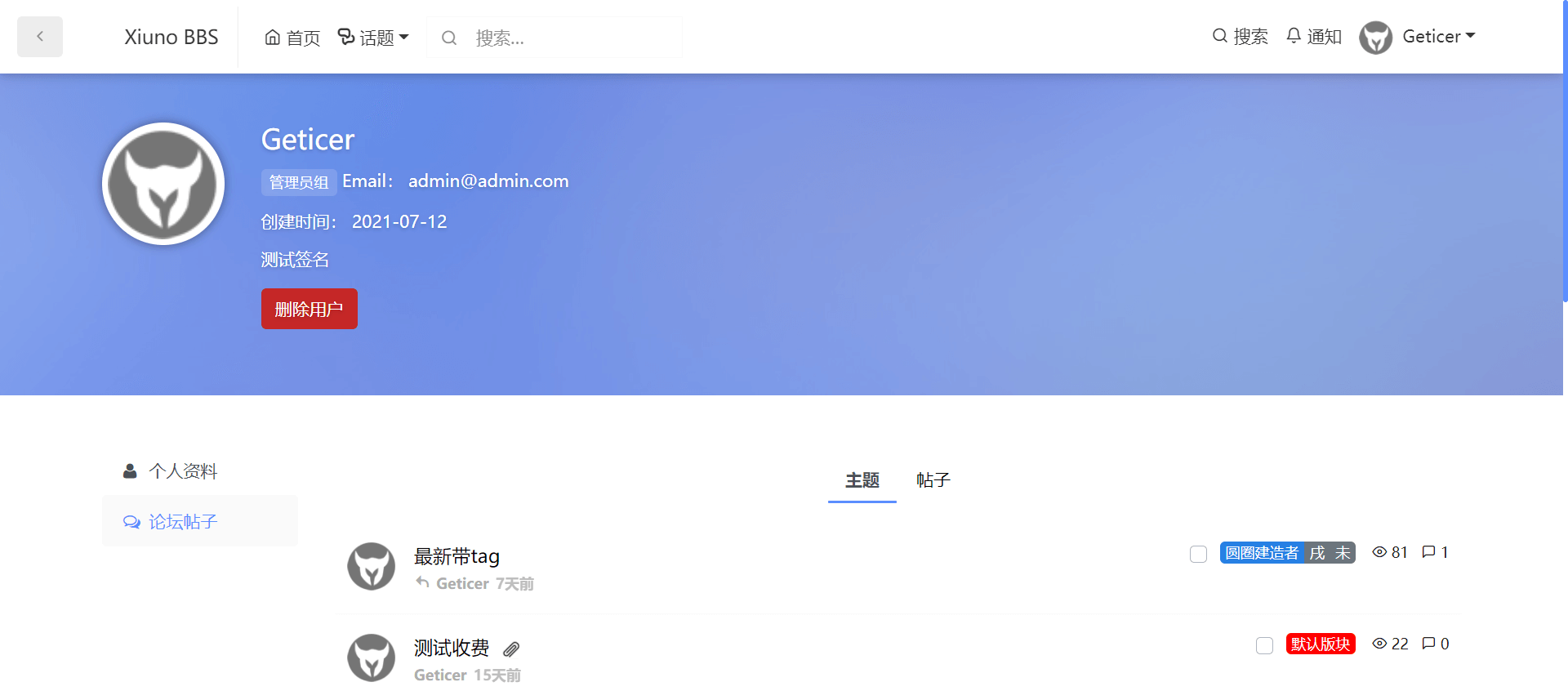Check the box for 最新带tag thread
The height and width of the screenshot is (700, 1568).
(1198, 554)
